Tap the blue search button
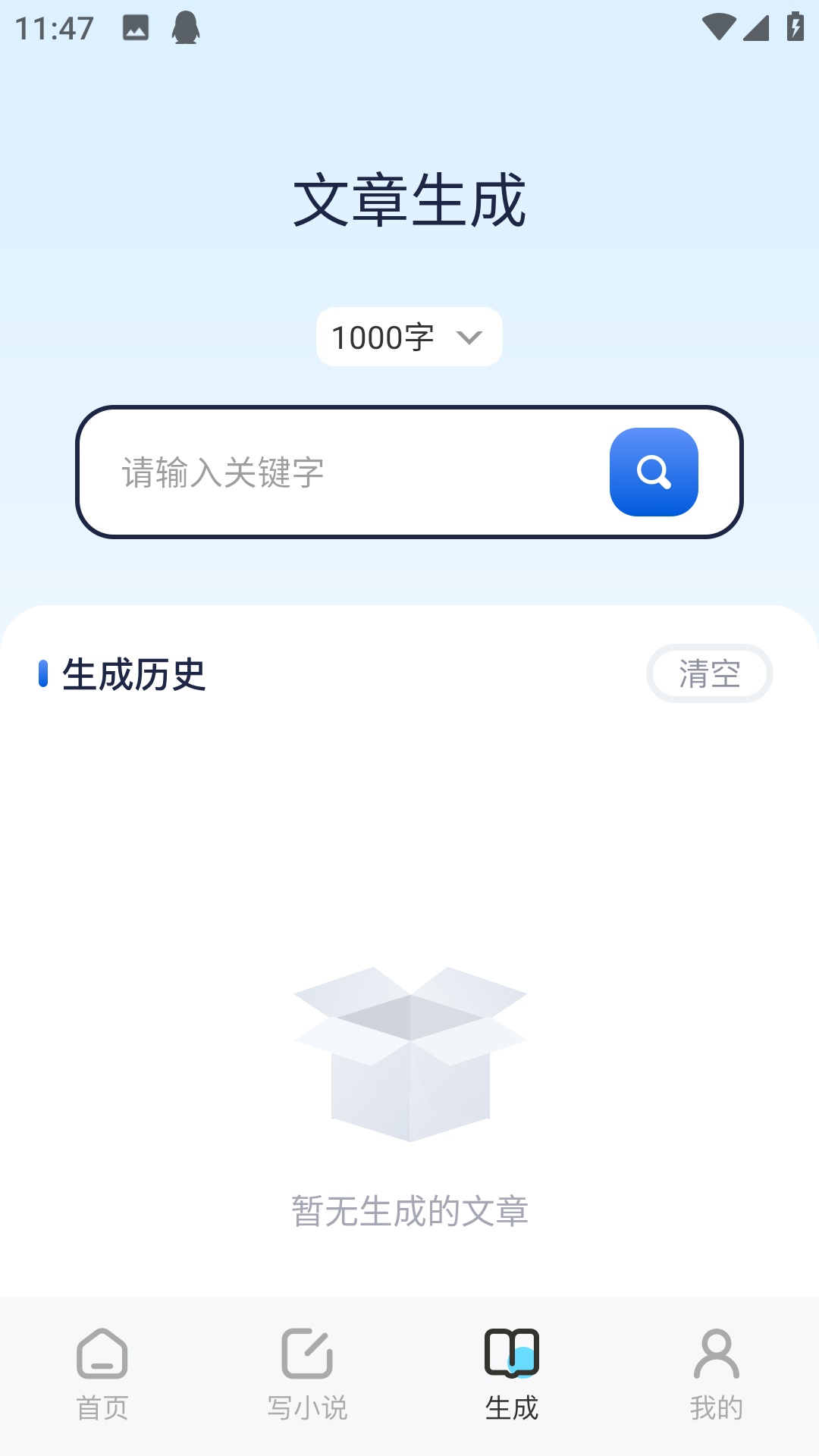The image size is (819, 1456). pos(654,472)
